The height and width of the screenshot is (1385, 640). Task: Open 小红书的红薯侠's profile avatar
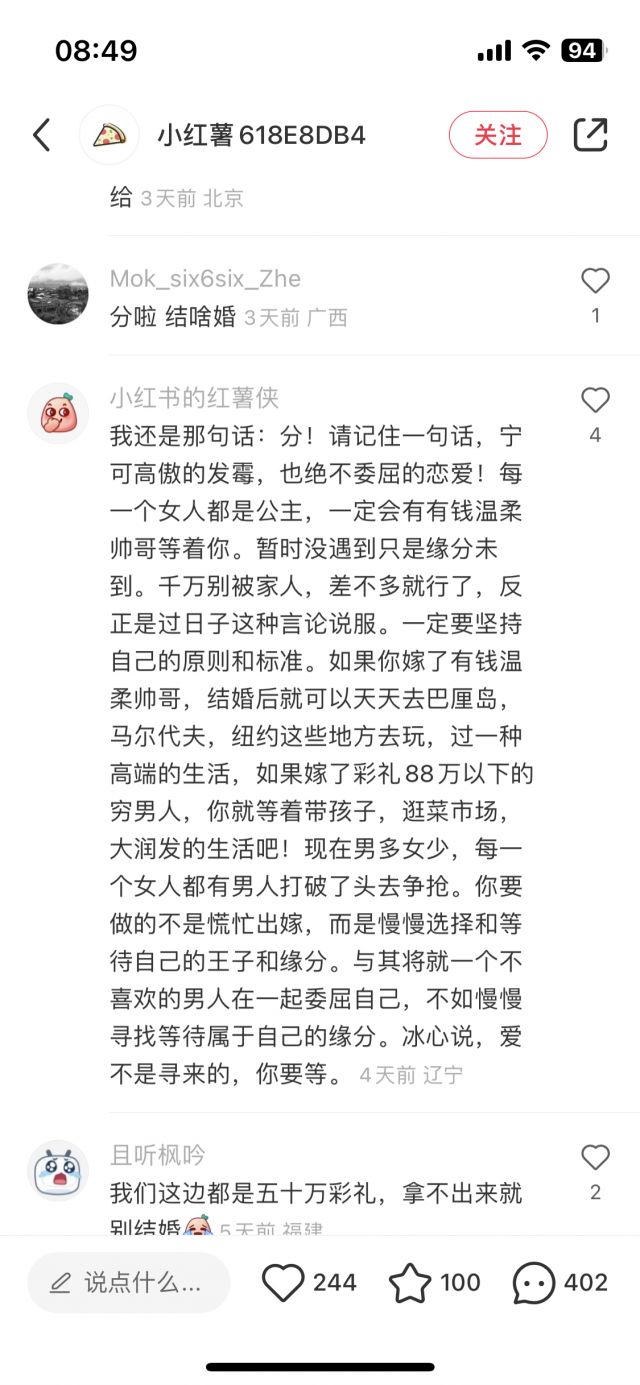[57, 413]
